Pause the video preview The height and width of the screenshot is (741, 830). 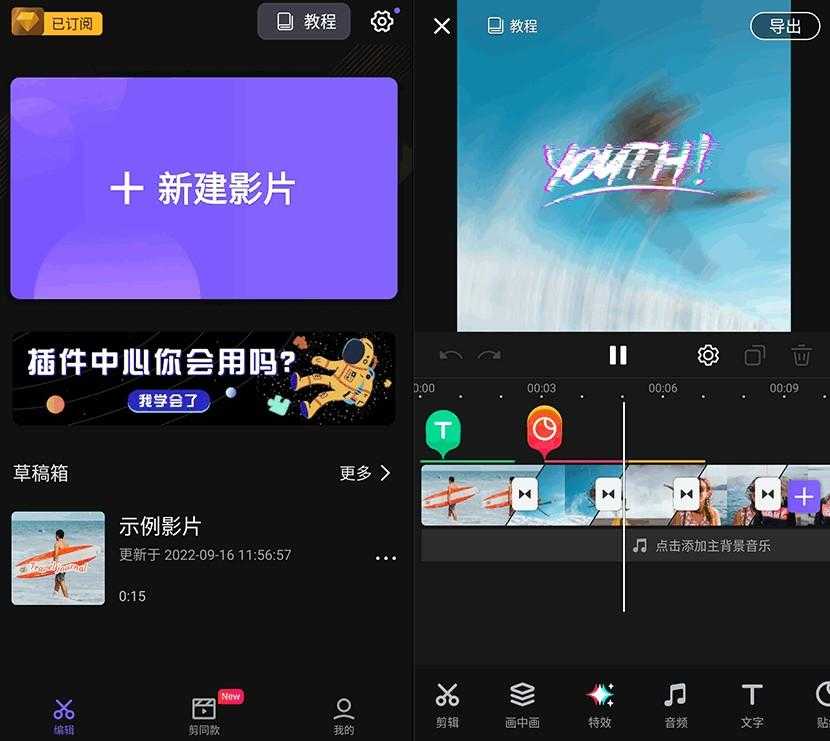point(618,355)
